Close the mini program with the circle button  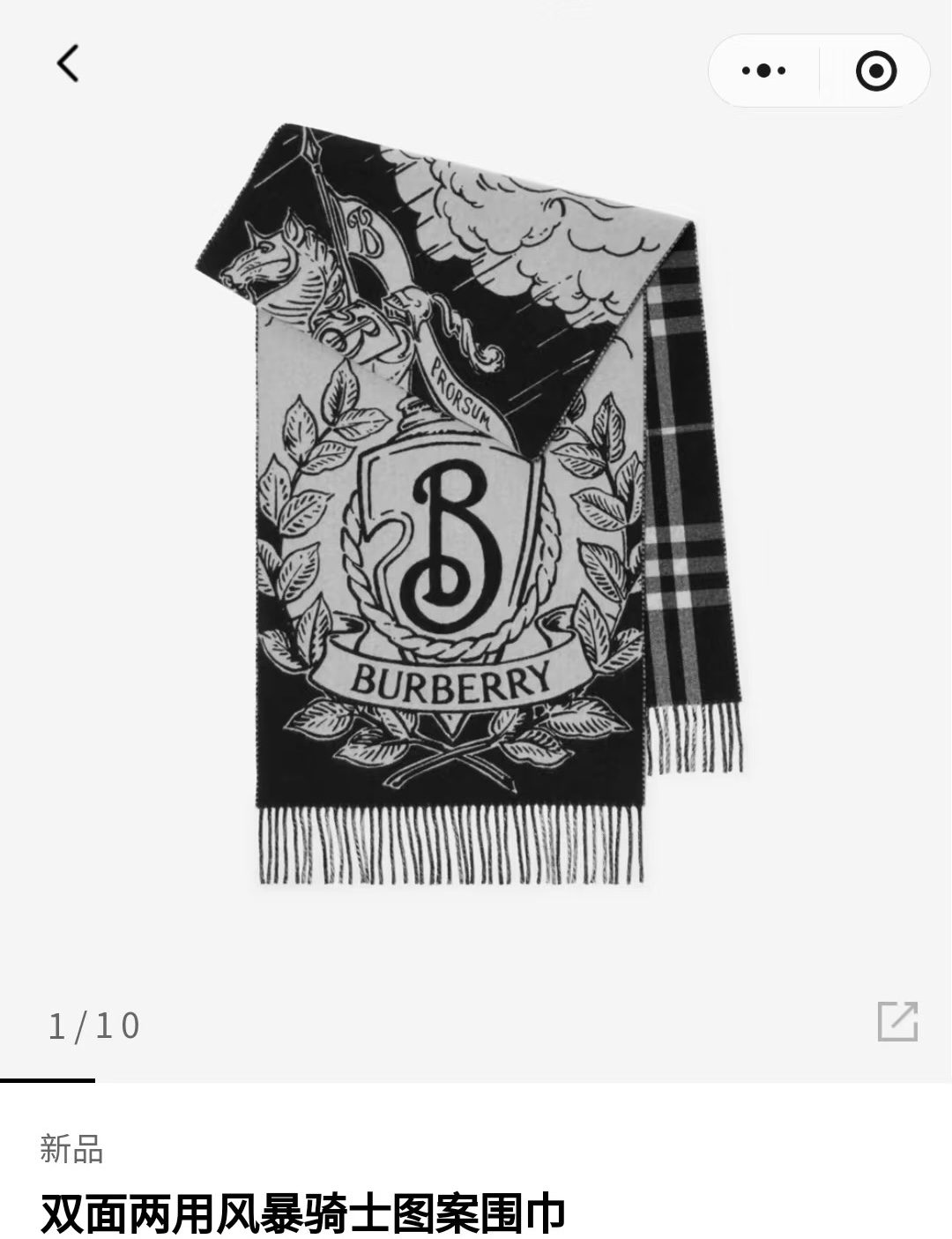pos(875,71)
